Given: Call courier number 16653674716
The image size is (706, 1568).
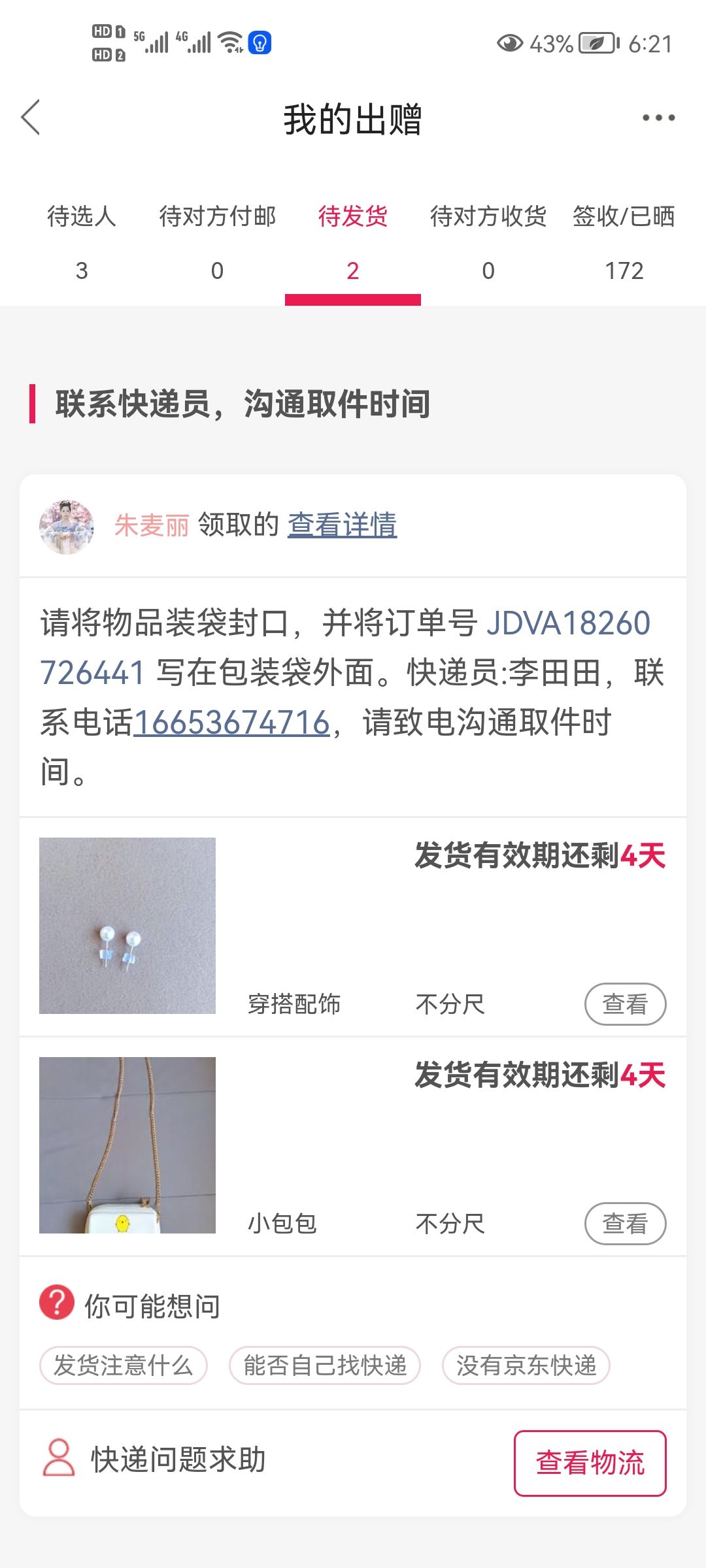Looking at the screenshot, I should 232,723.
